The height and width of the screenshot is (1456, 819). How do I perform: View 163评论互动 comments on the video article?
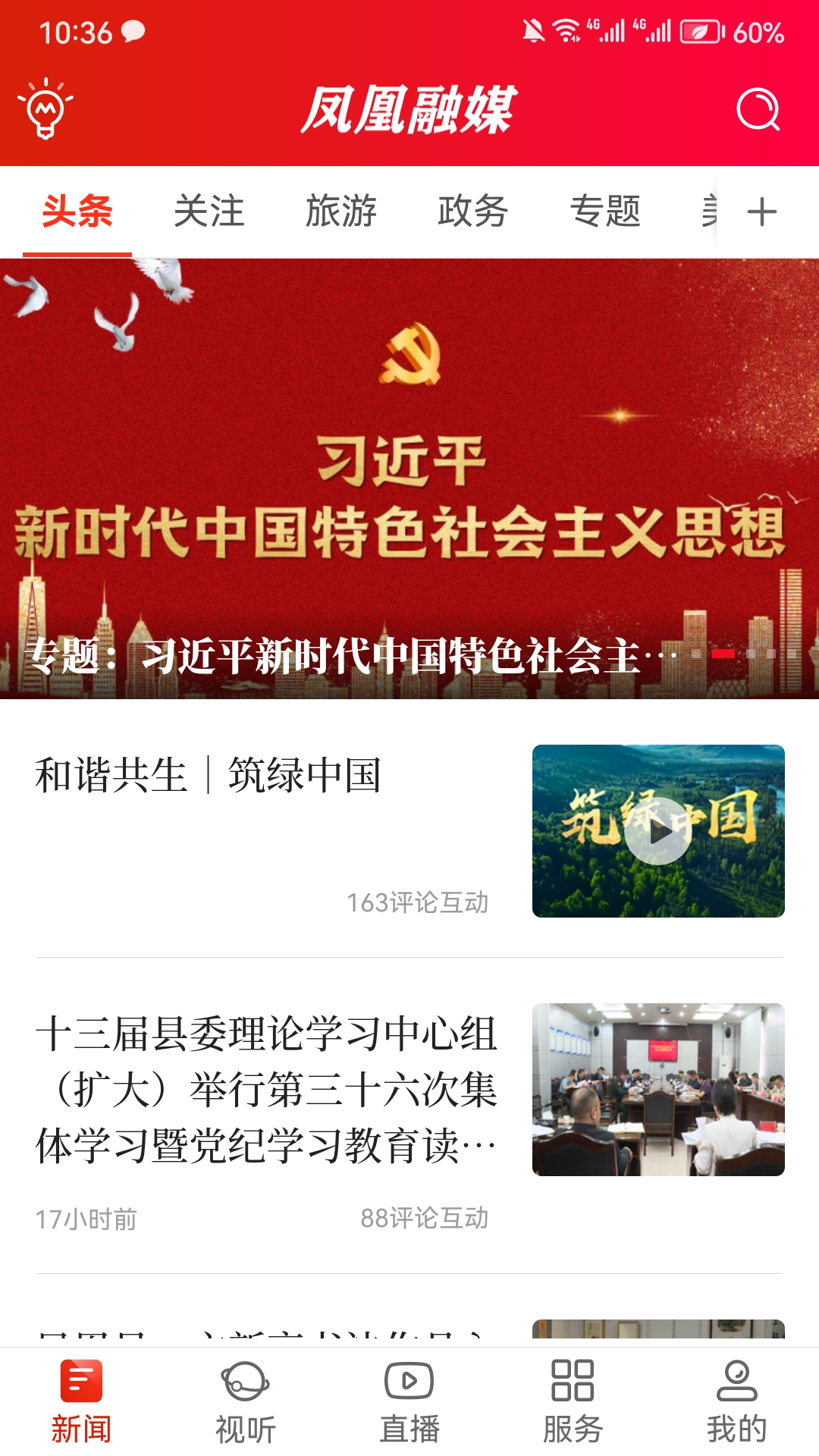coord(417,902)
